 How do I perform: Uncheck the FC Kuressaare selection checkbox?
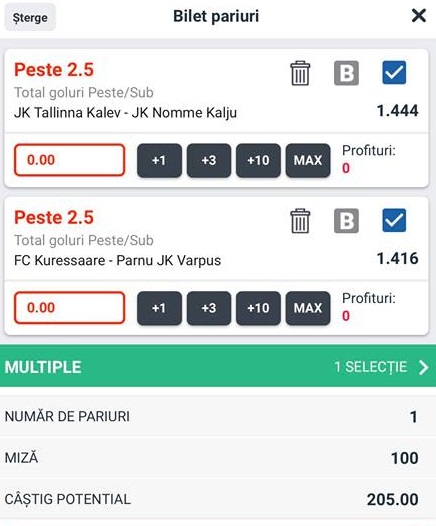(x=394, y=220)
